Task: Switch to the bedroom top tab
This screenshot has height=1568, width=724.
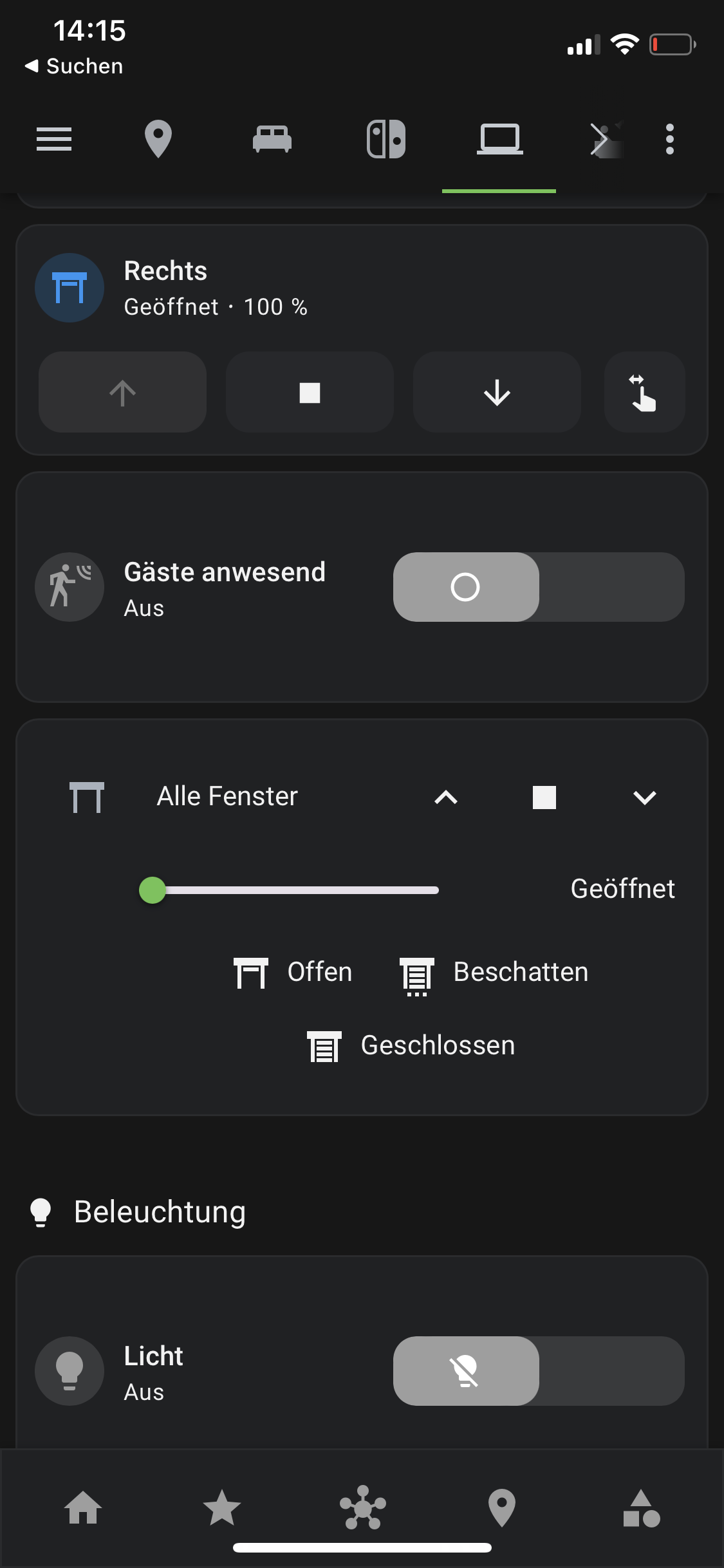Action: coord(272,139)
